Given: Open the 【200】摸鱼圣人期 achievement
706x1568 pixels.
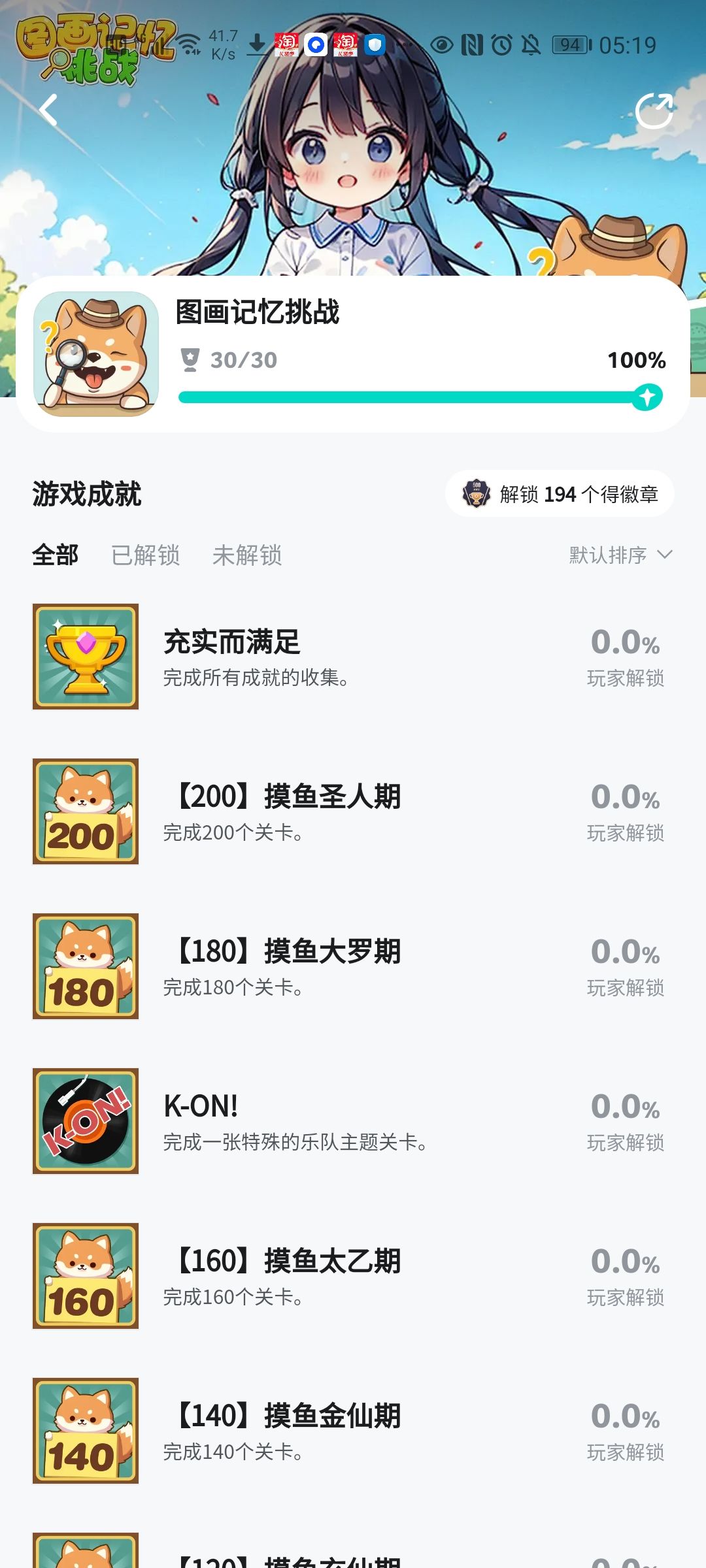Looking at the screenshot, I should [353, 811].
